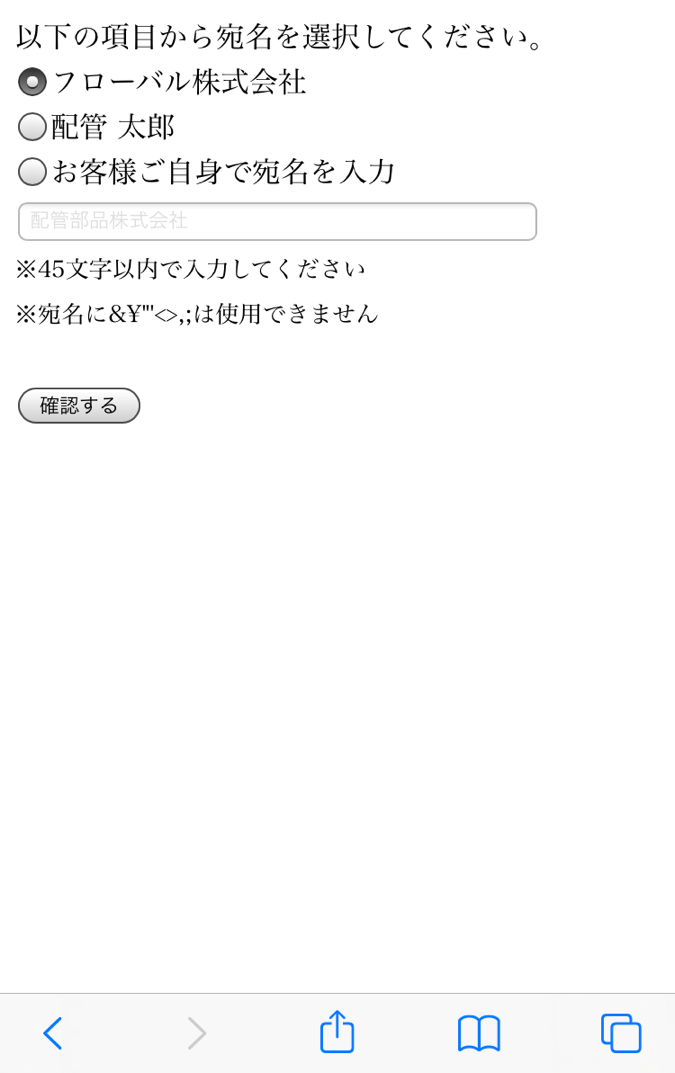Open the Safari share sheet
The height and width of the screenshot is (1073, 675).
[x=337, y=1032]
